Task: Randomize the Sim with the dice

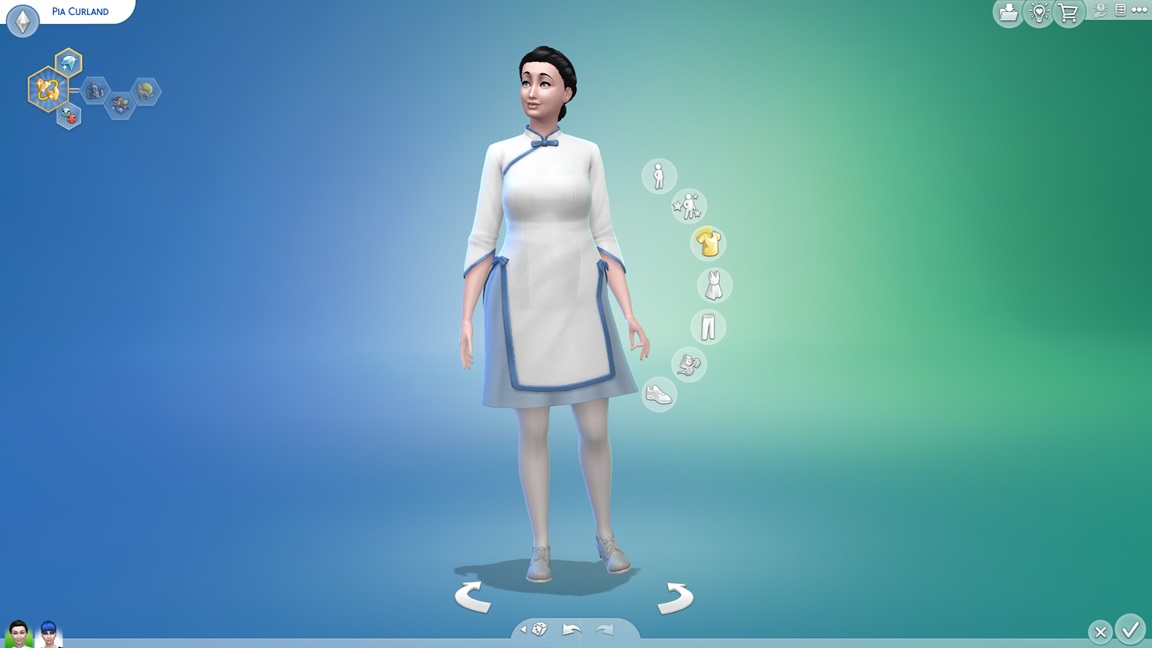Action: coord(539,629)
